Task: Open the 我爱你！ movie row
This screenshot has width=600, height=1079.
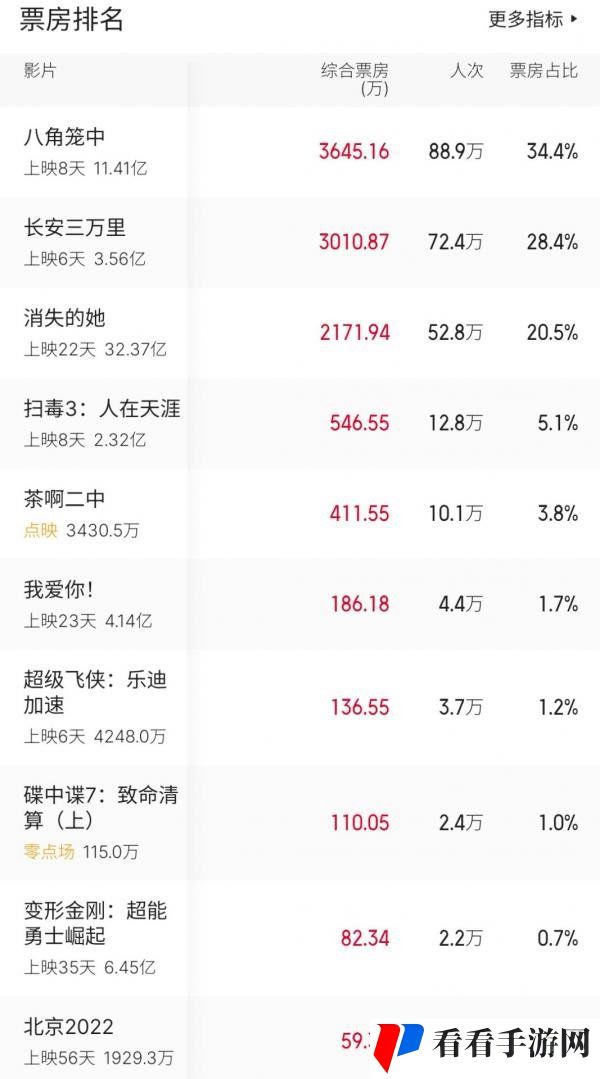Action: [300, 605]
